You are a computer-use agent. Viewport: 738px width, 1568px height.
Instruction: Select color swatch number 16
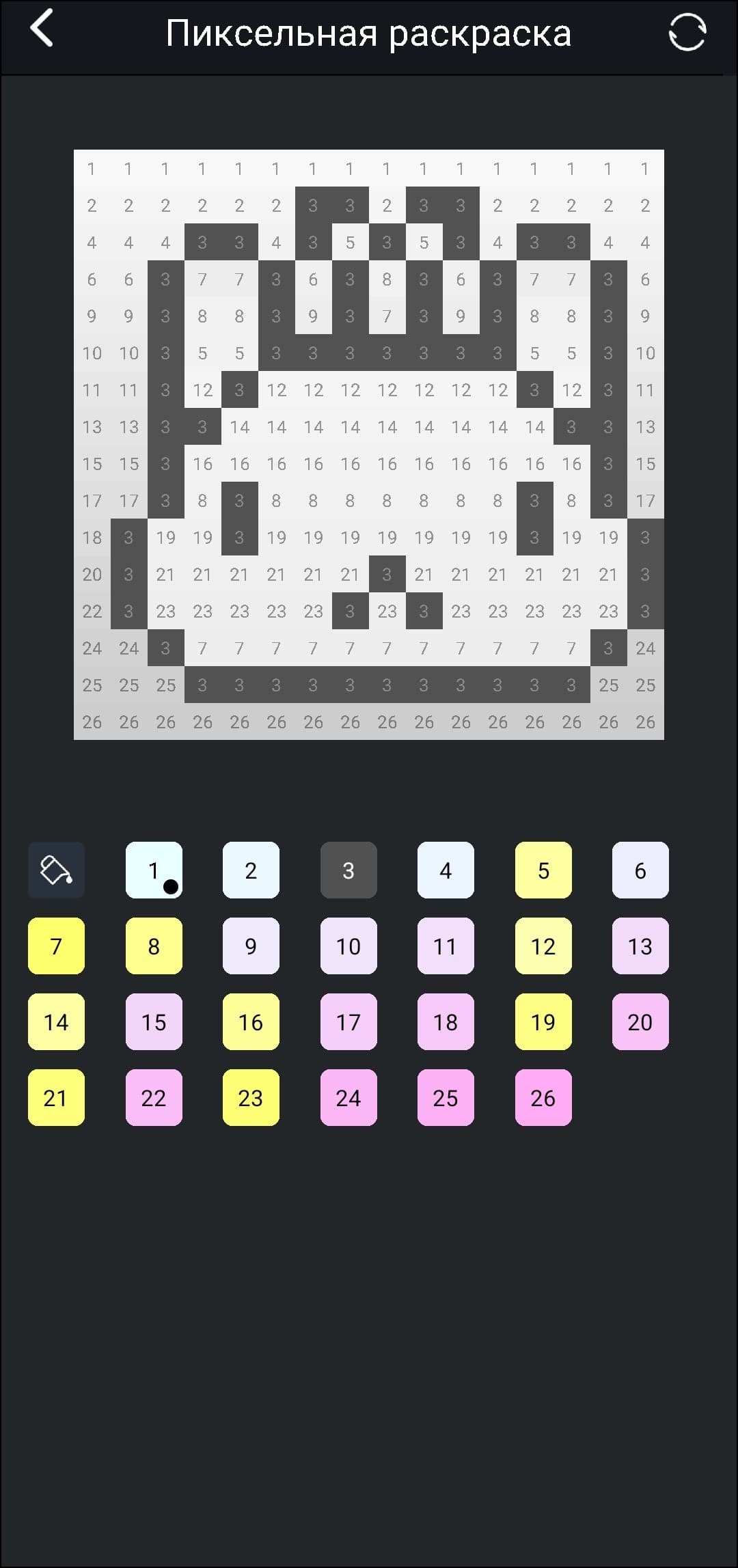pyautogui.click(x=251, y=1021)
